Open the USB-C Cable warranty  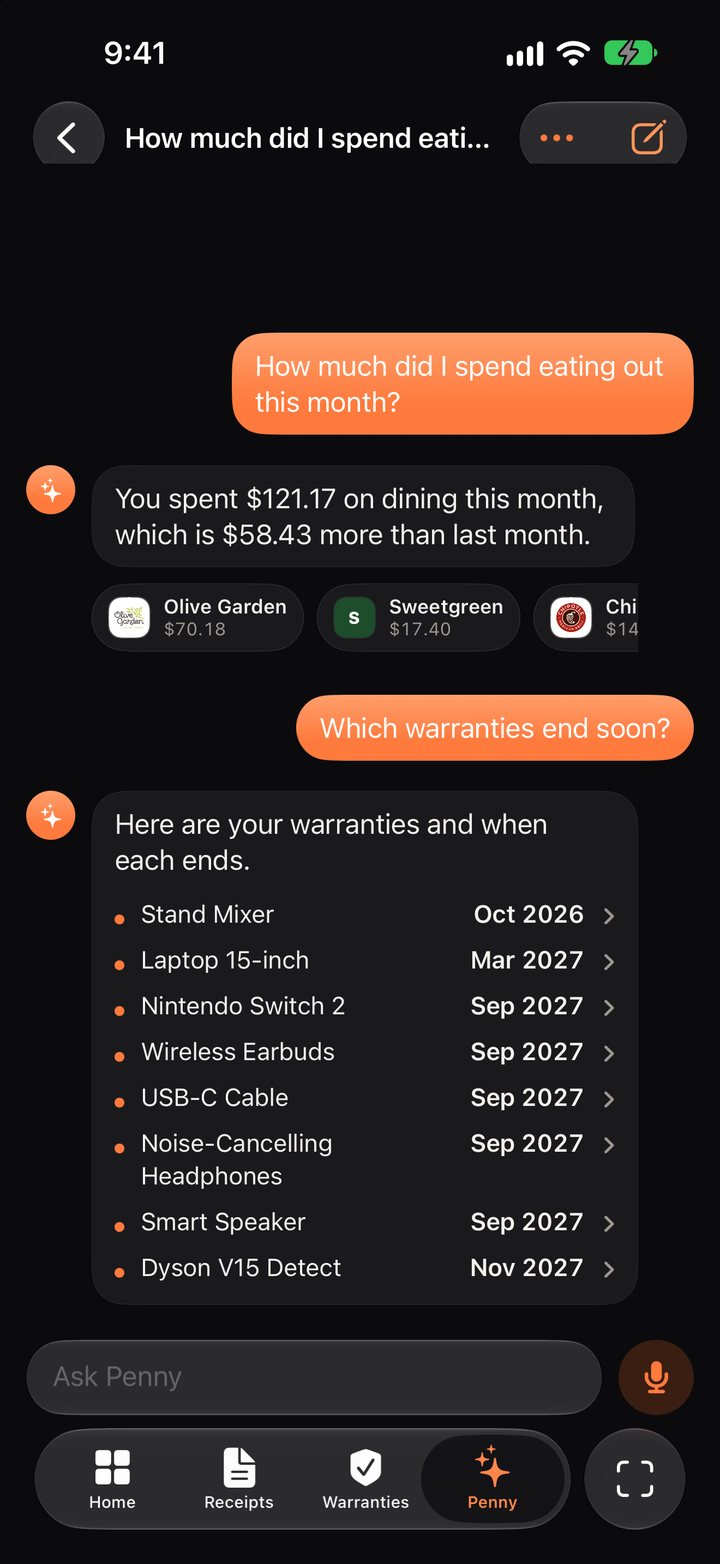click(364, 1099)
